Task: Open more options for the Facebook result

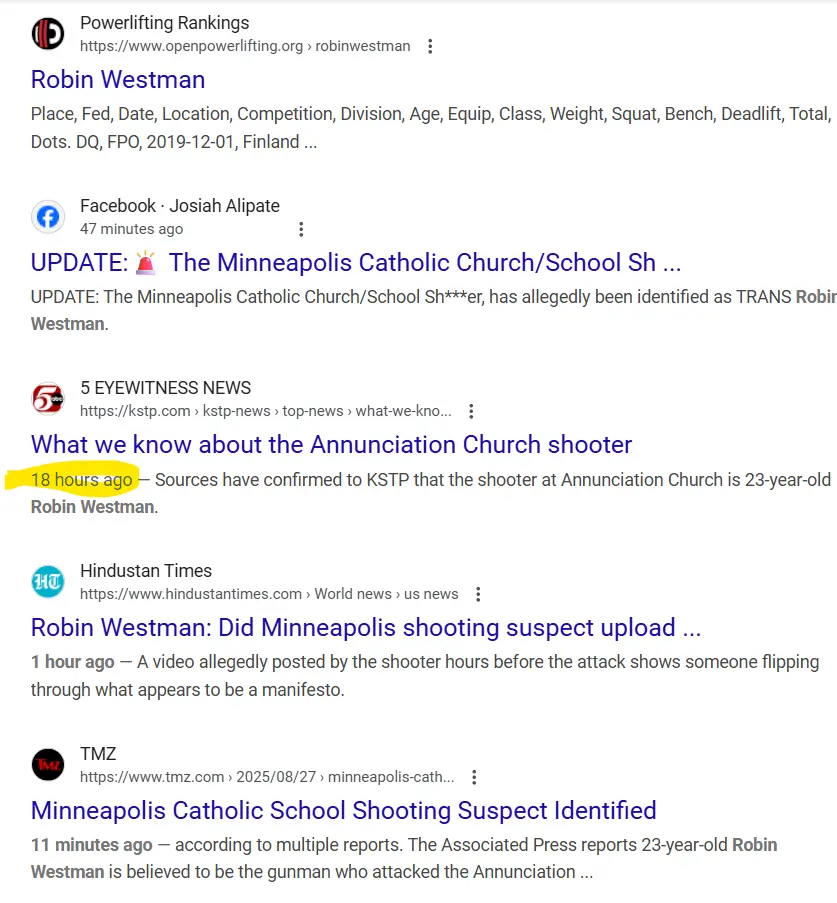Action: click(301, 229)
